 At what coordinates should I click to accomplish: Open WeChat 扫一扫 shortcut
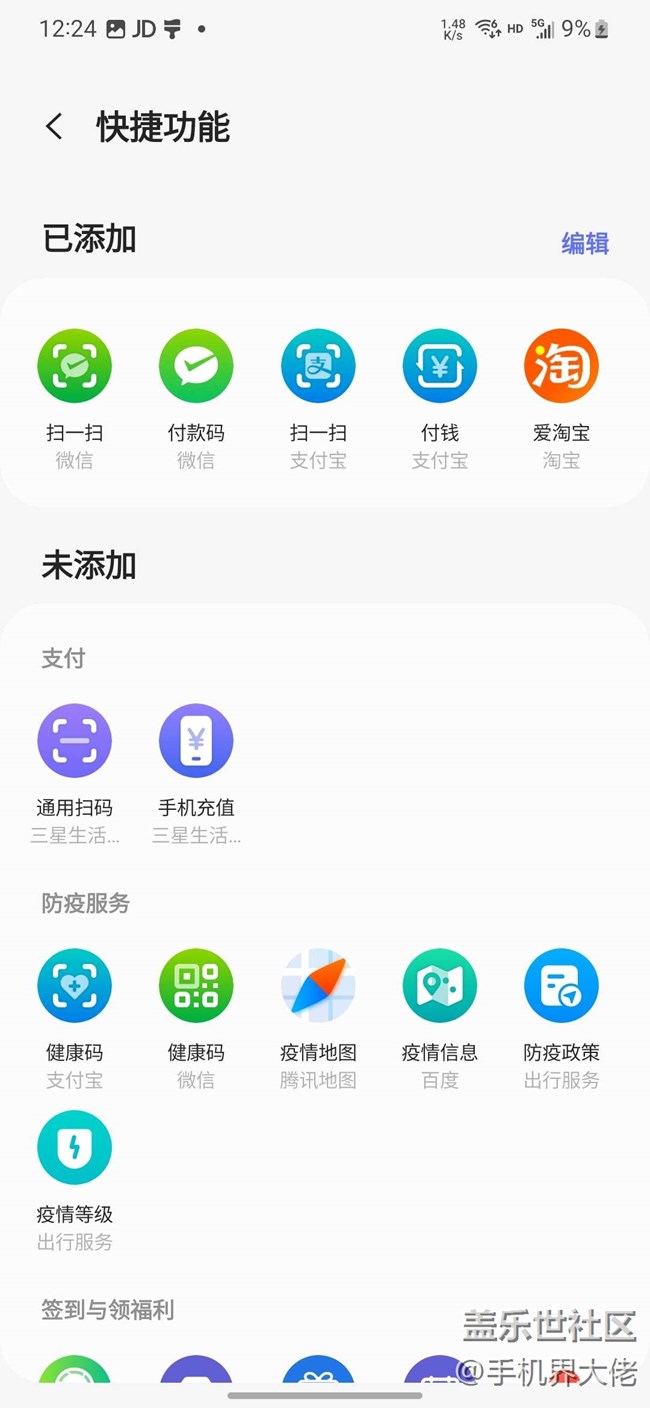[74, 366]
